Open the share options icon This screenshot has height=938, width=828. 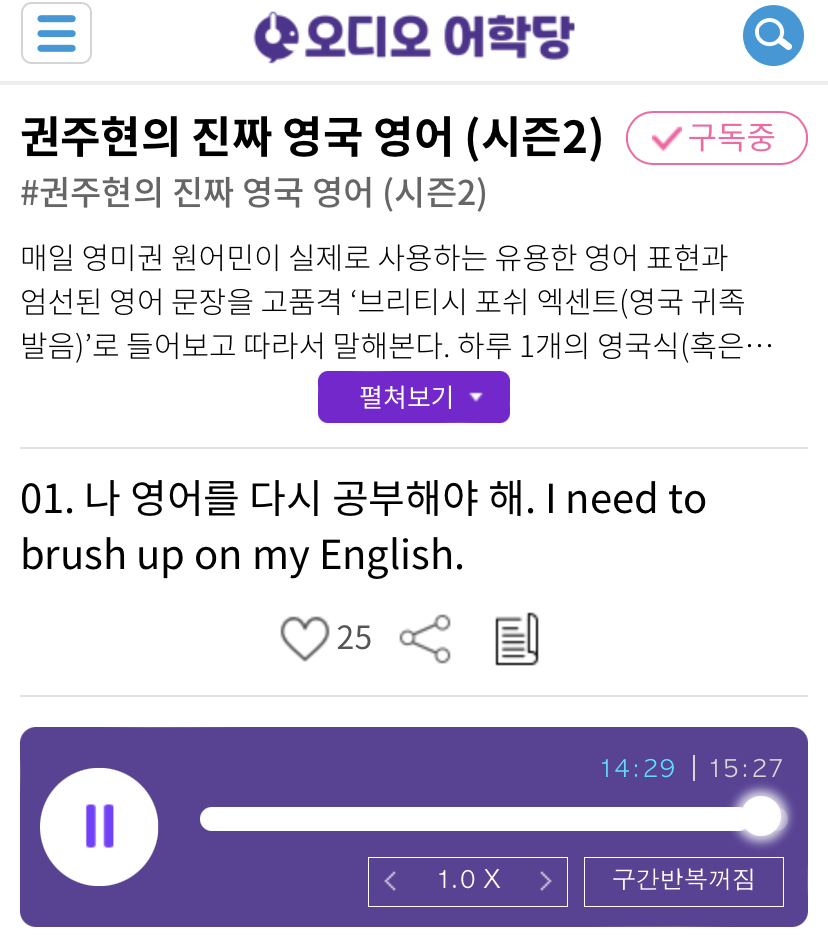point(424,637)
